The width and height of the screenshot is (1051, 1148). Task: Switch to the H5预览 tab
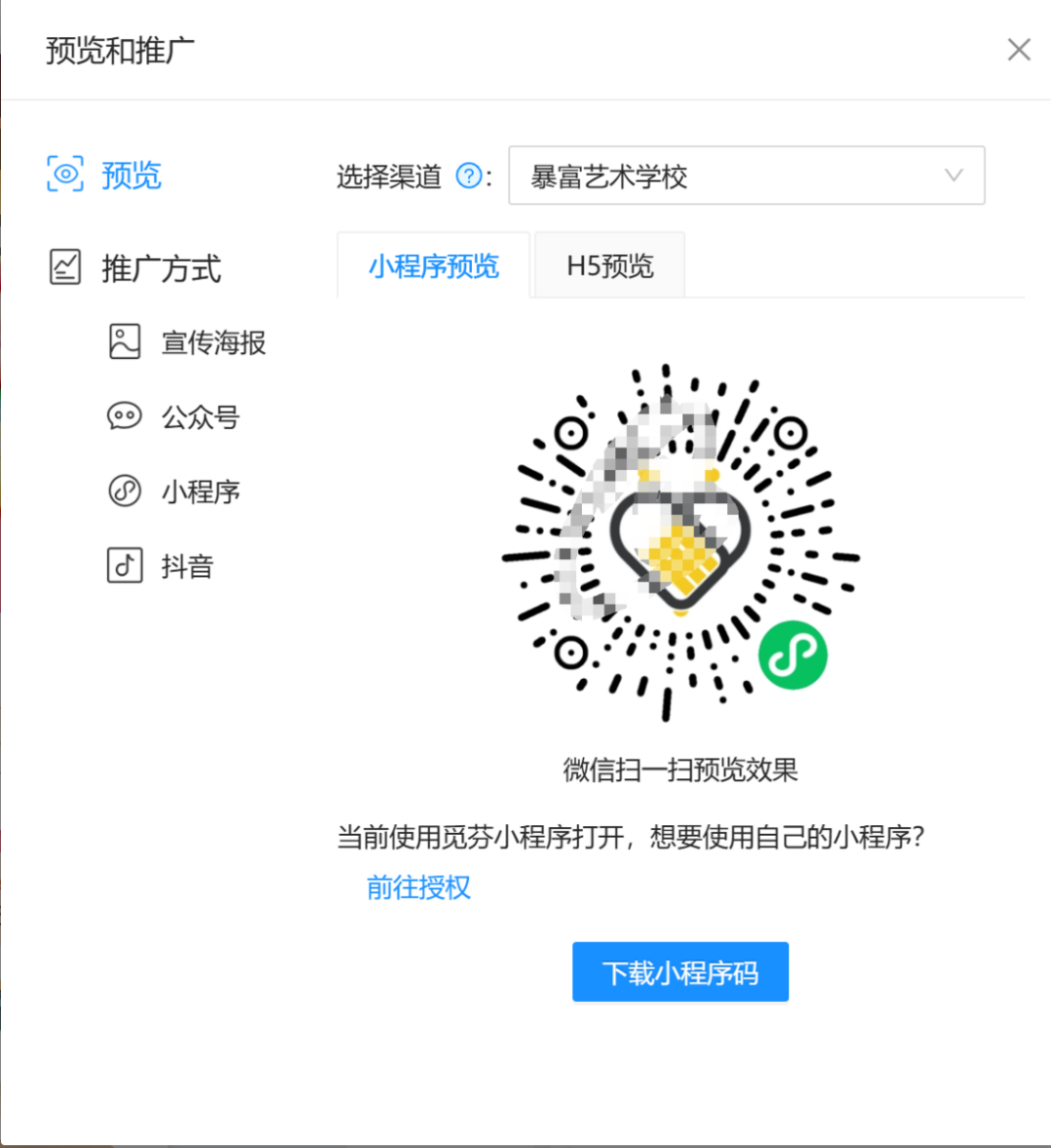tap(610, 266)
